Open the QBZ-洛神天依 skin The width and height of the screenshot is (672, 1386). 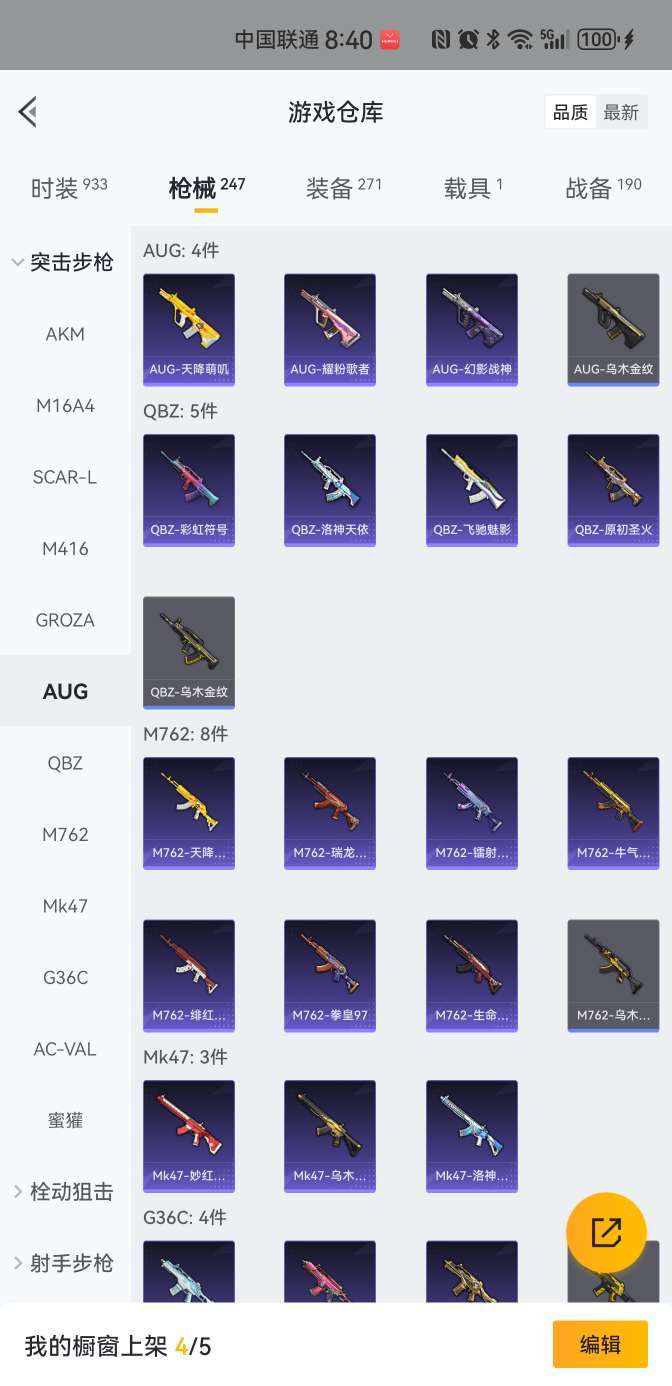coord(330,490)
